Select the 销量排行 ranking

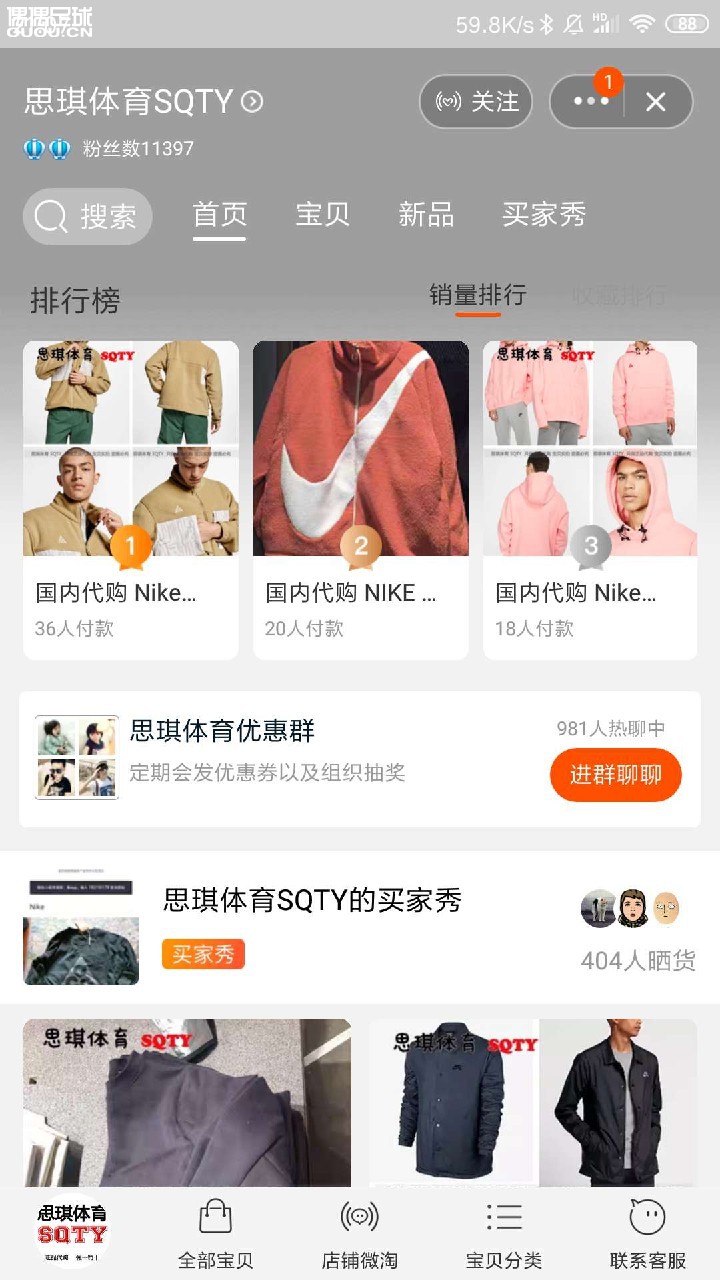click(x=477, y=296)
